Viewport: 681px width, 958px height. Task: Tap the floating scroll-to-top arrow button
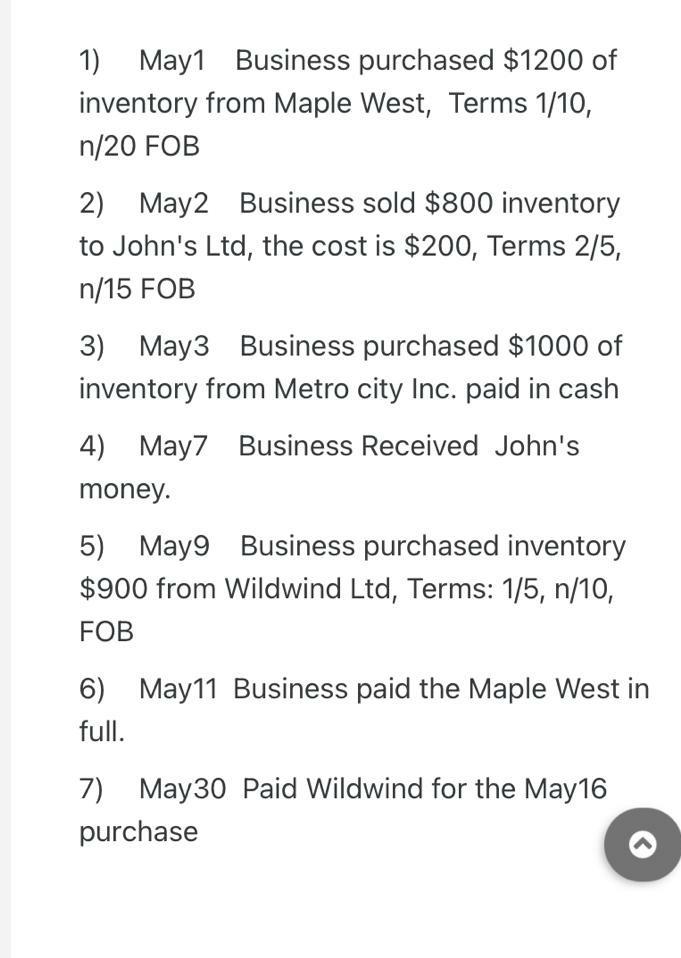tap(642, 845)
